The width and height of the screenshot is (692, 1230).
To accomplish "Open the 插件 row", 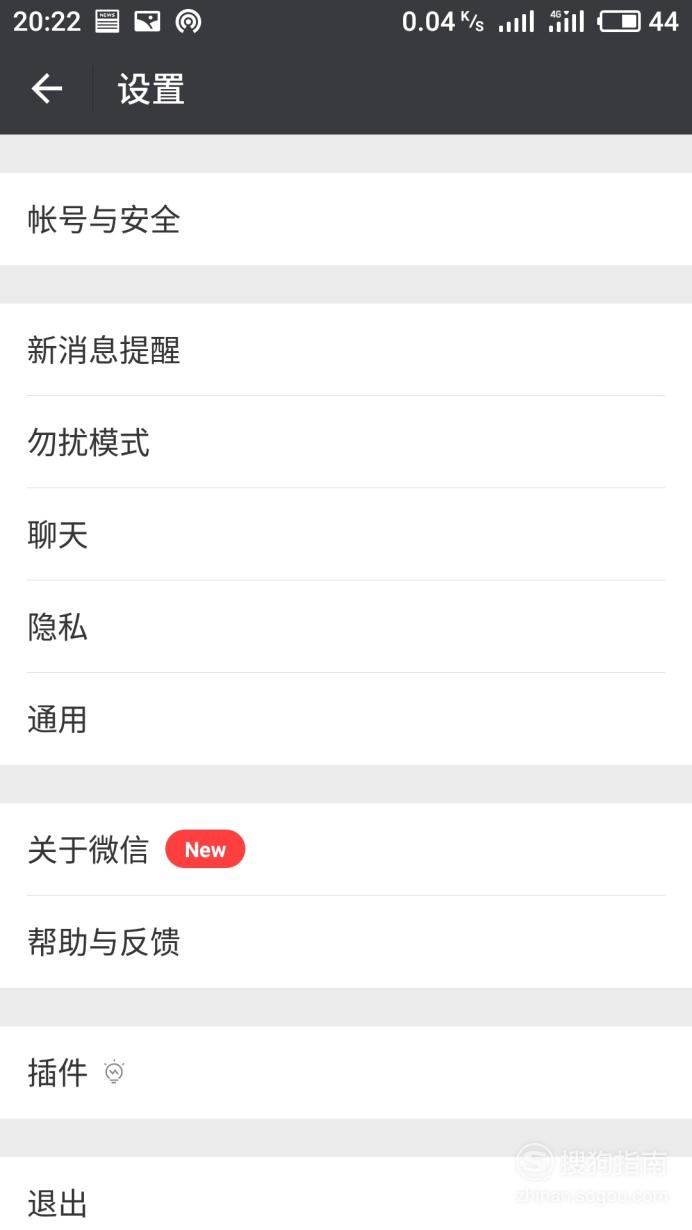I will coord(346,1073).
